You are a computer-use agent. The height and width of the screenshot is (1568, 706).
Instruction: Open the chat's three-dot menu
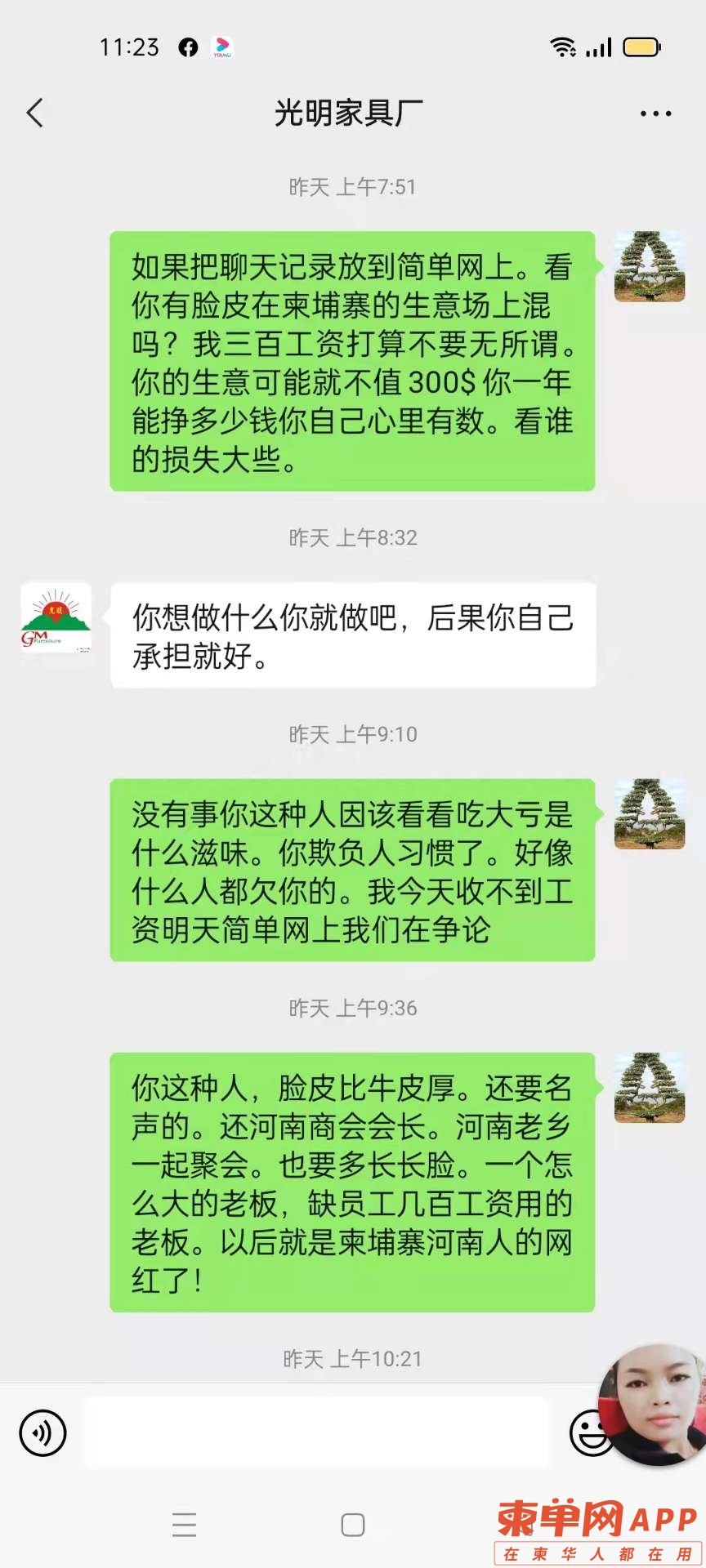(655, 114)
